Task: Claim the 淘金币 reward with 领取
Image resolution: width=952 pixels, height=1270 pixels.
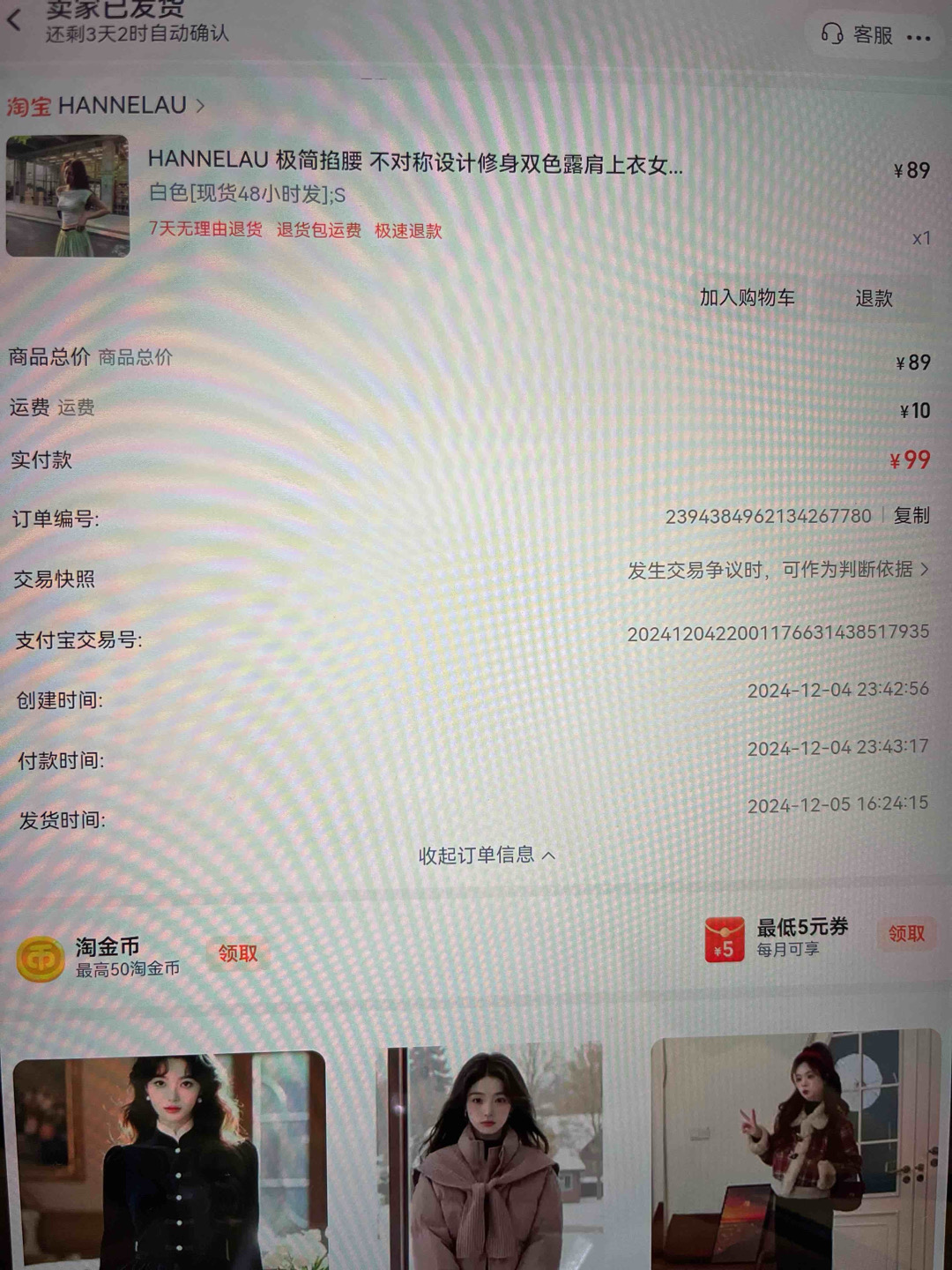Action: [238, 953]
